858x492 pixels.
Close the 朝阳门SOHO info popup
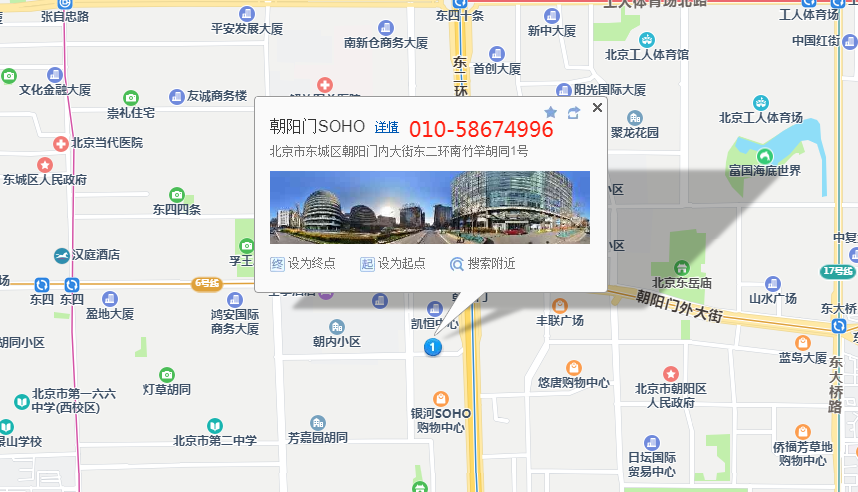597,107
